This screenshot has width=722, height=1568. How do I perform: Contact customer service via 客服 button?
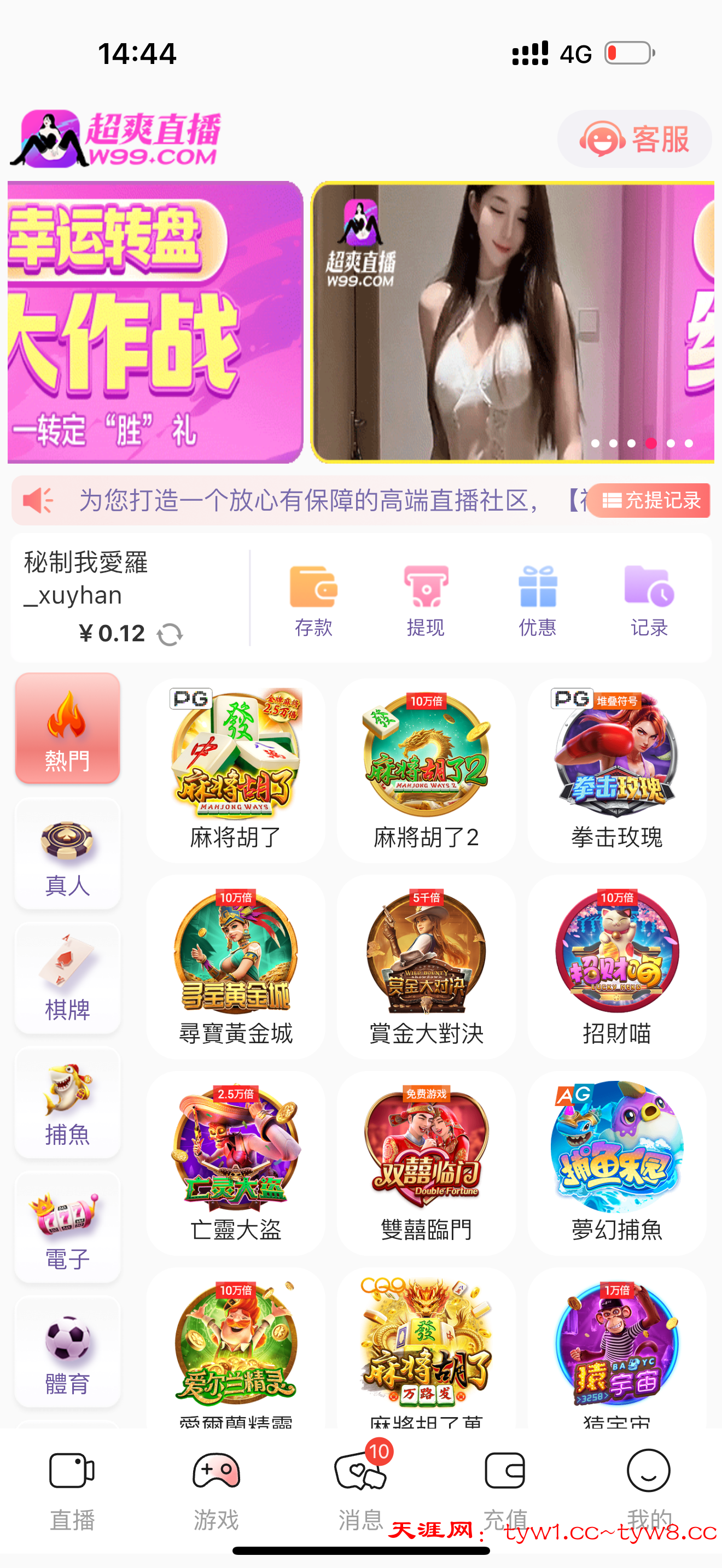point(634,139)
